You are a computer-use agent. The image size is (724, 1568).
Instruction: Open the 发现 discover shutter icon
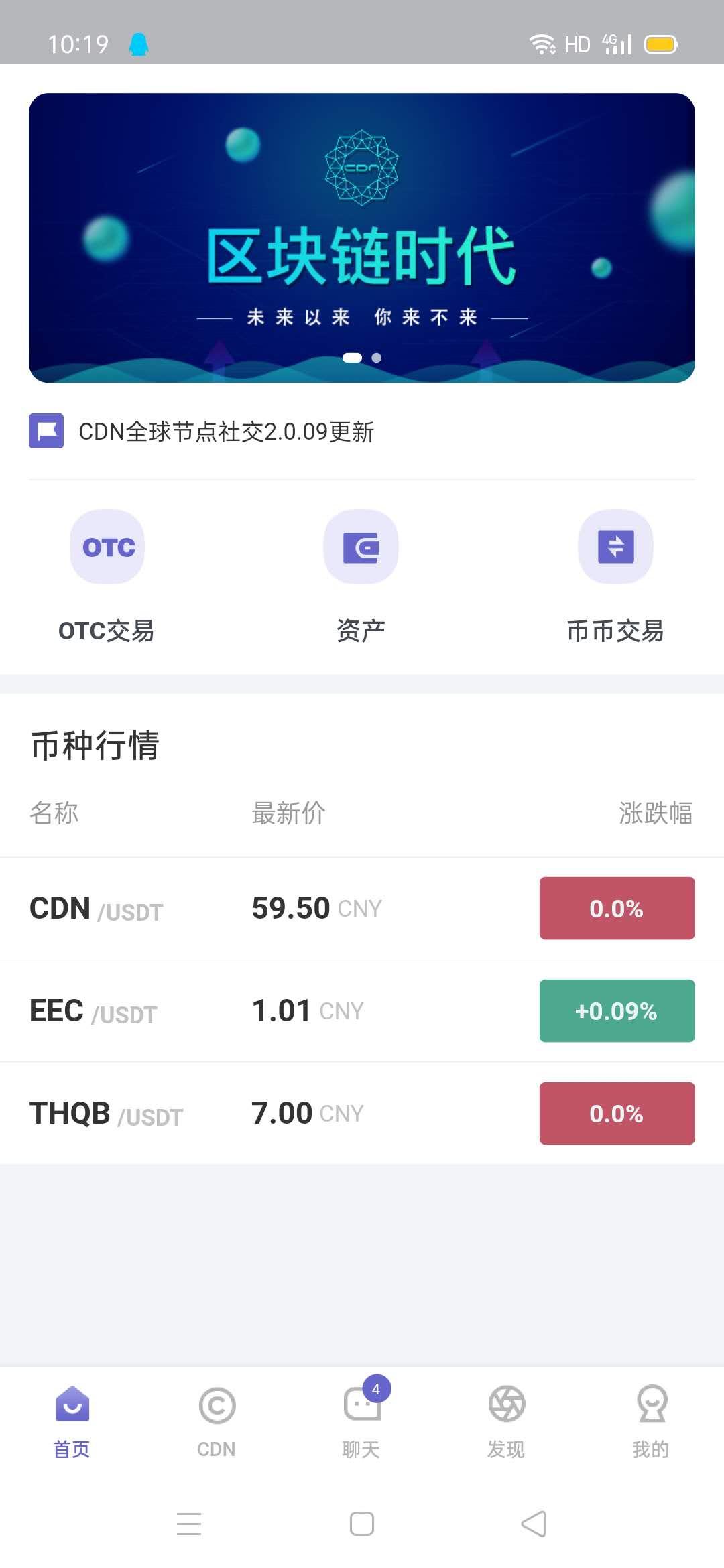tap(507, 1404)
